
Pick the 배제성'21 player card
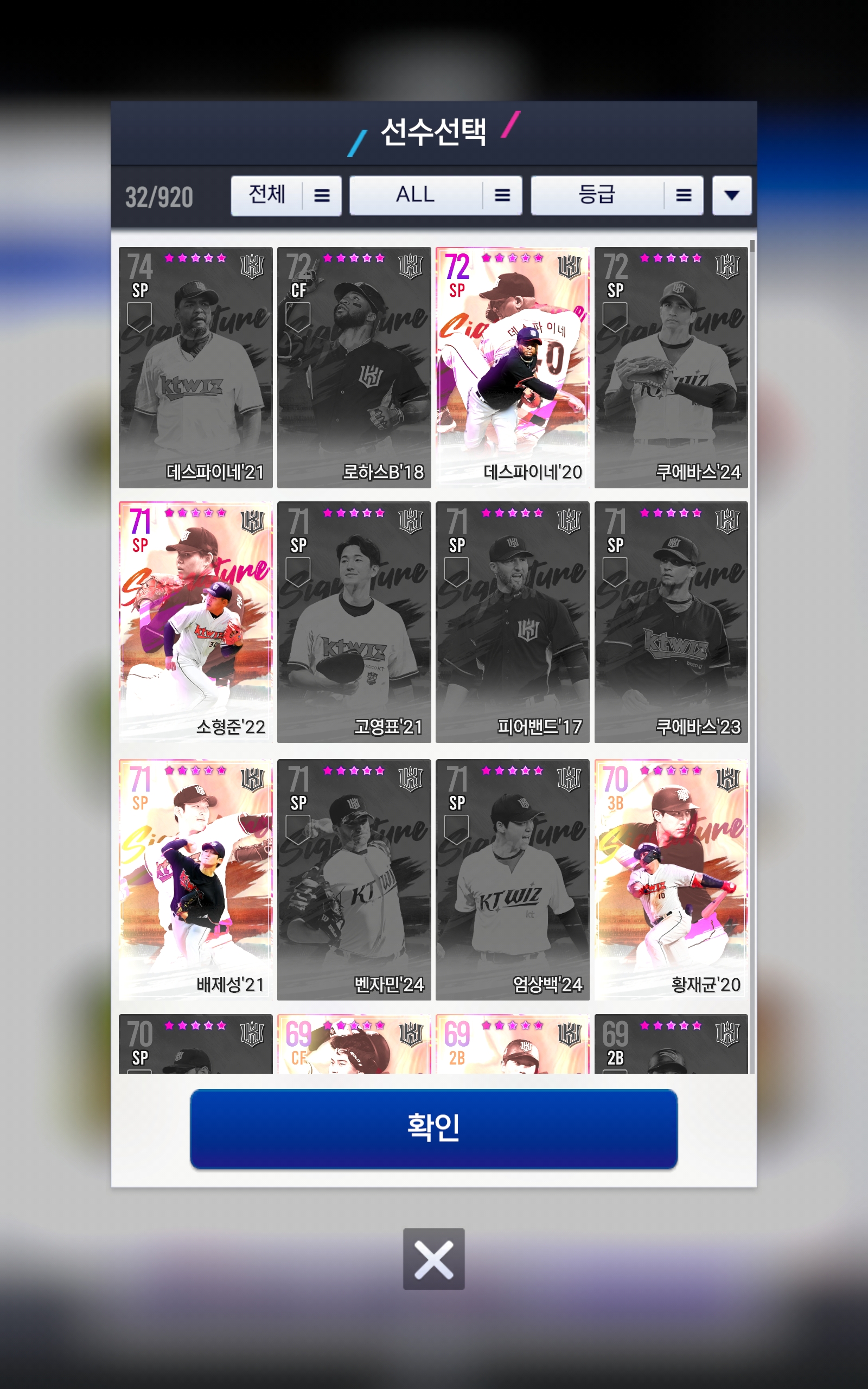195,880
